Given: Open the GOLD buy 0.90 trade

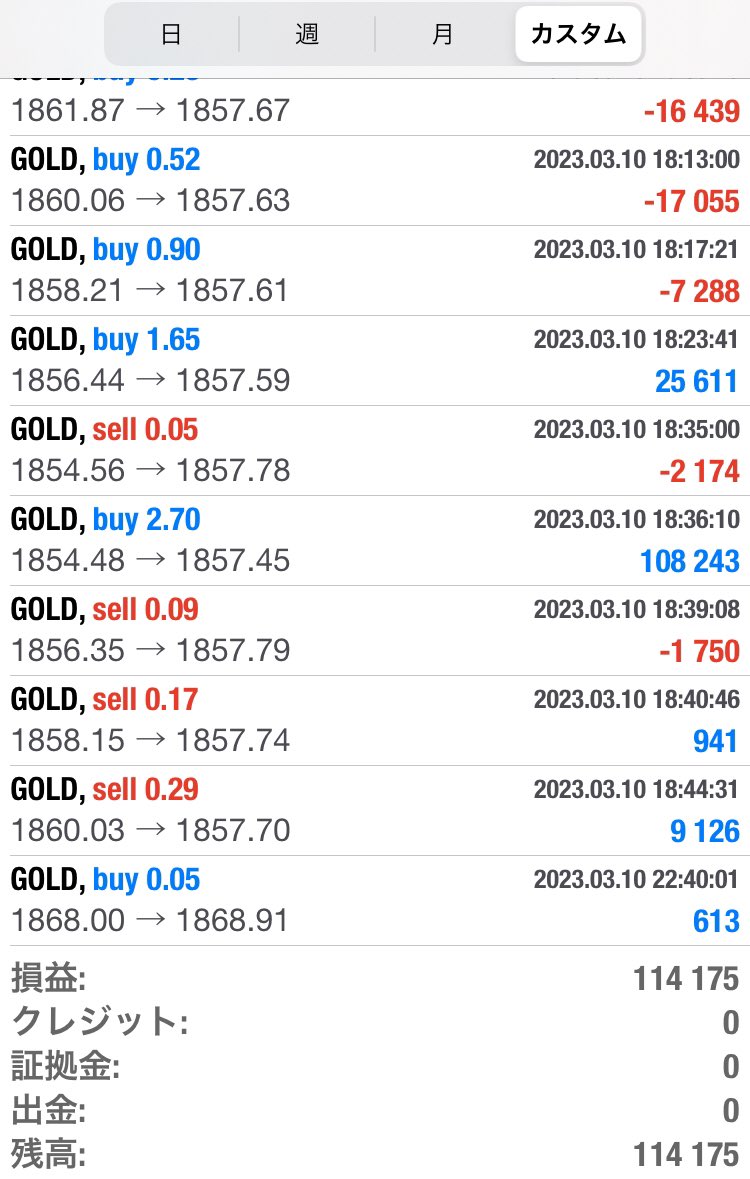Looking at the screenshot, I should point(375,270).
